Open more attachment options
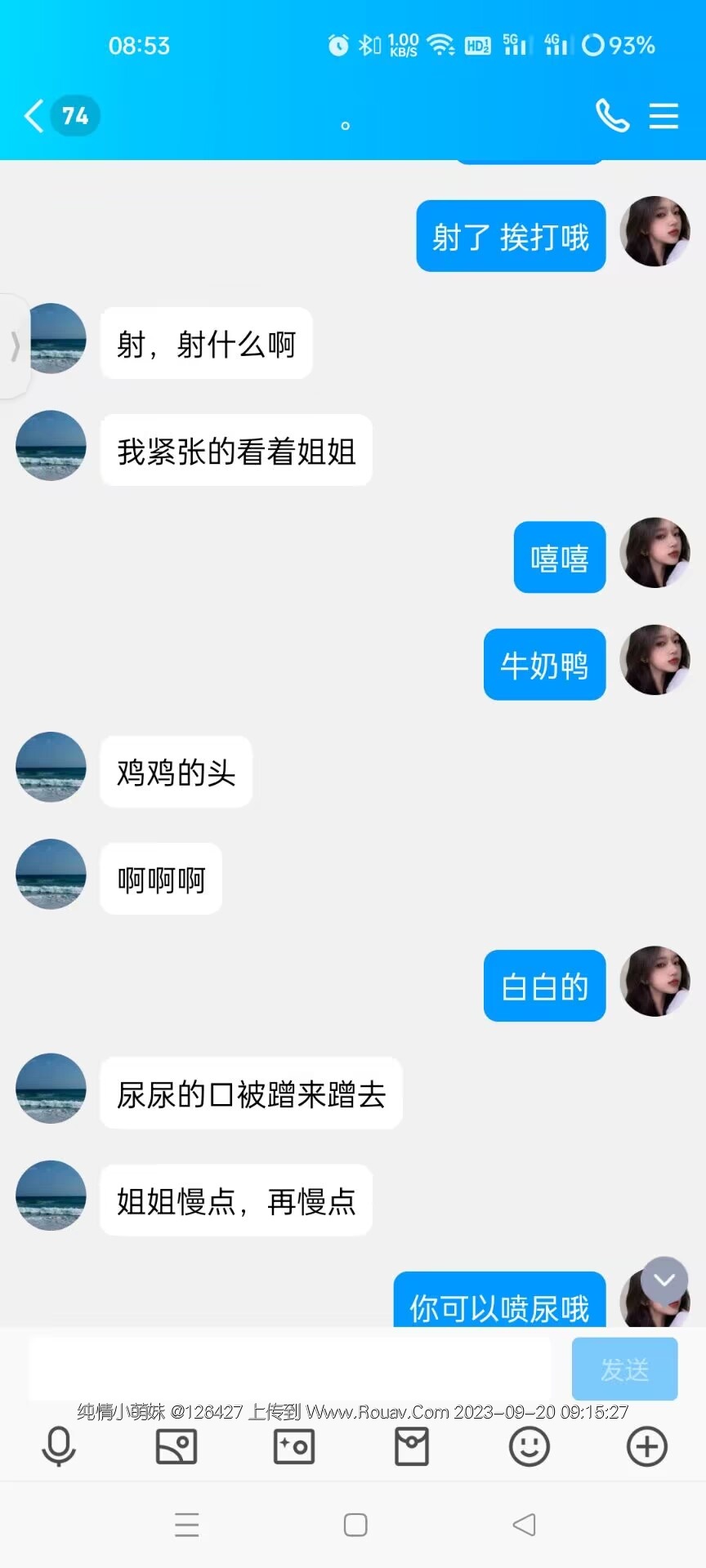This screenshot has height=1568, width=706. [647, 1447]
